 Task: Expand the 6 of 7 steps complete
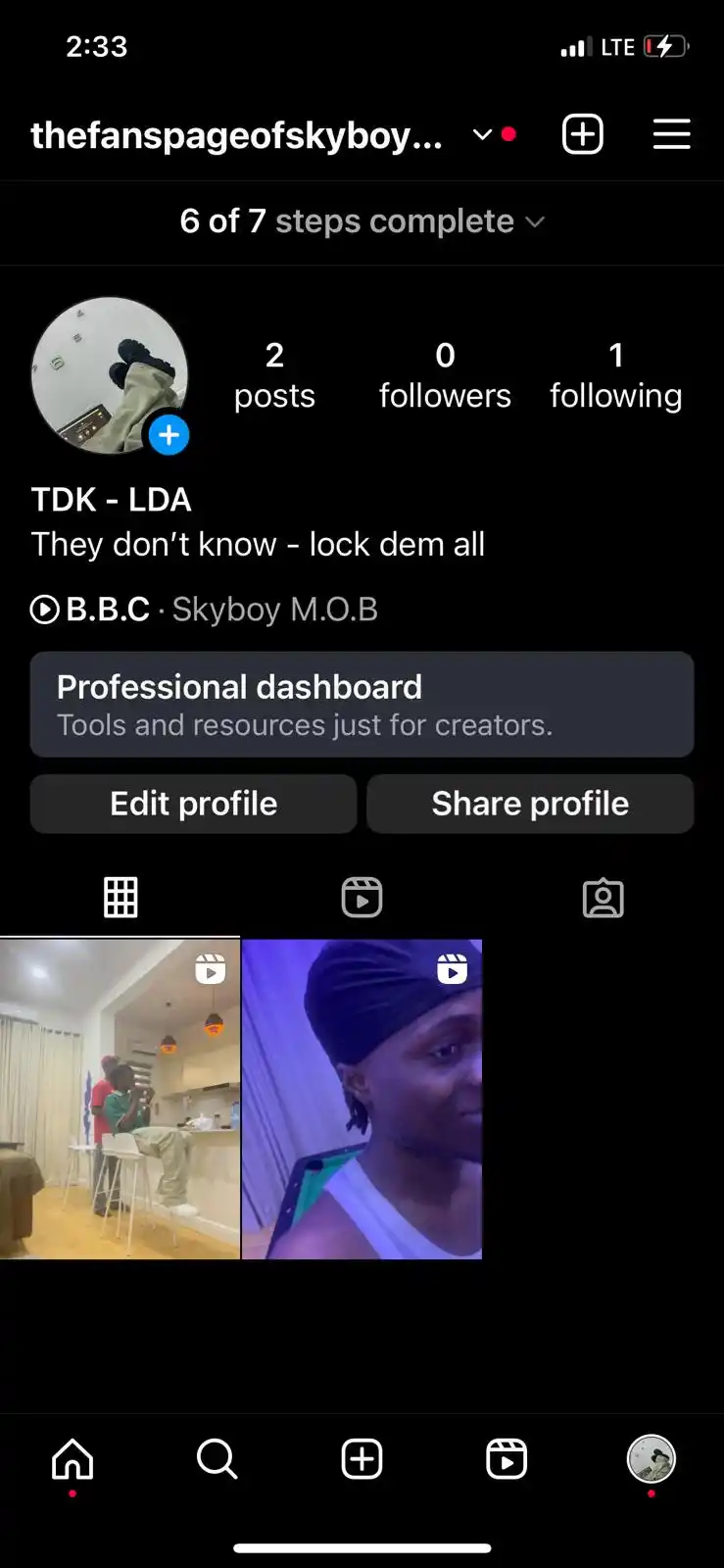click(x=362, y=221)
